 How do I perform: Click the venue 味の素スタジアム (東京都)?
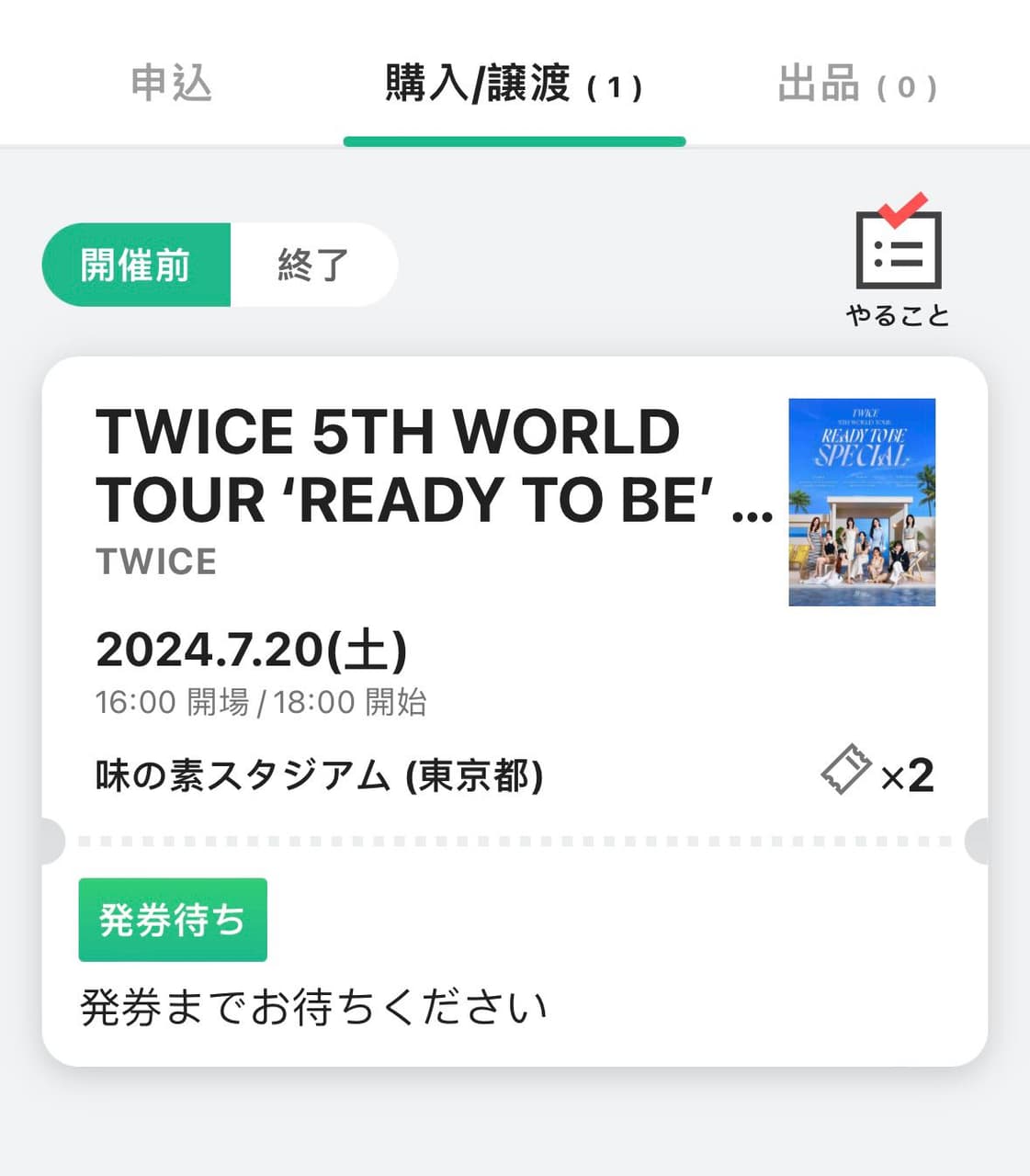[x=321, y=775]
